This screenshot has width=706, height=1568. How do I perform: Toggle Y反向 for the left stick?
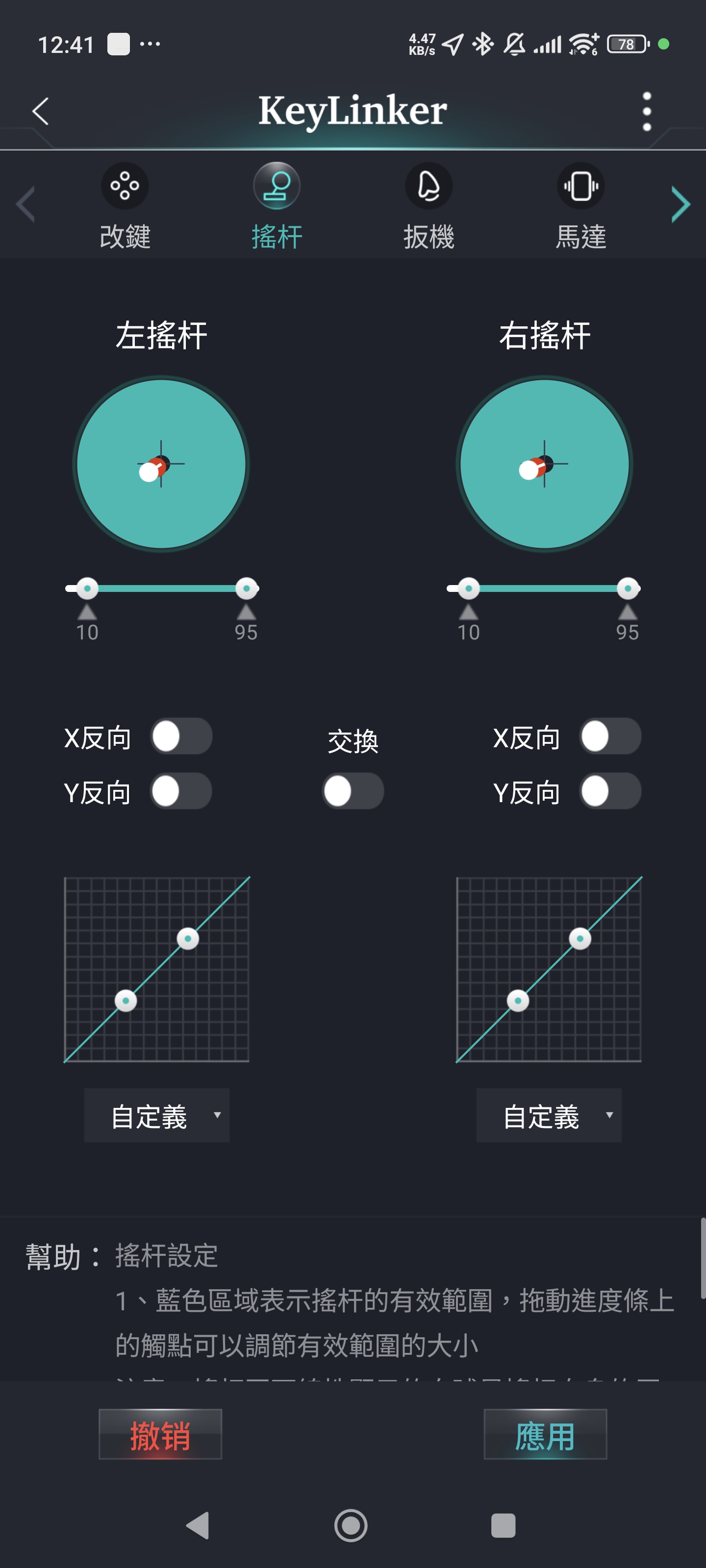pyautogui.click(x=181, y=791)
